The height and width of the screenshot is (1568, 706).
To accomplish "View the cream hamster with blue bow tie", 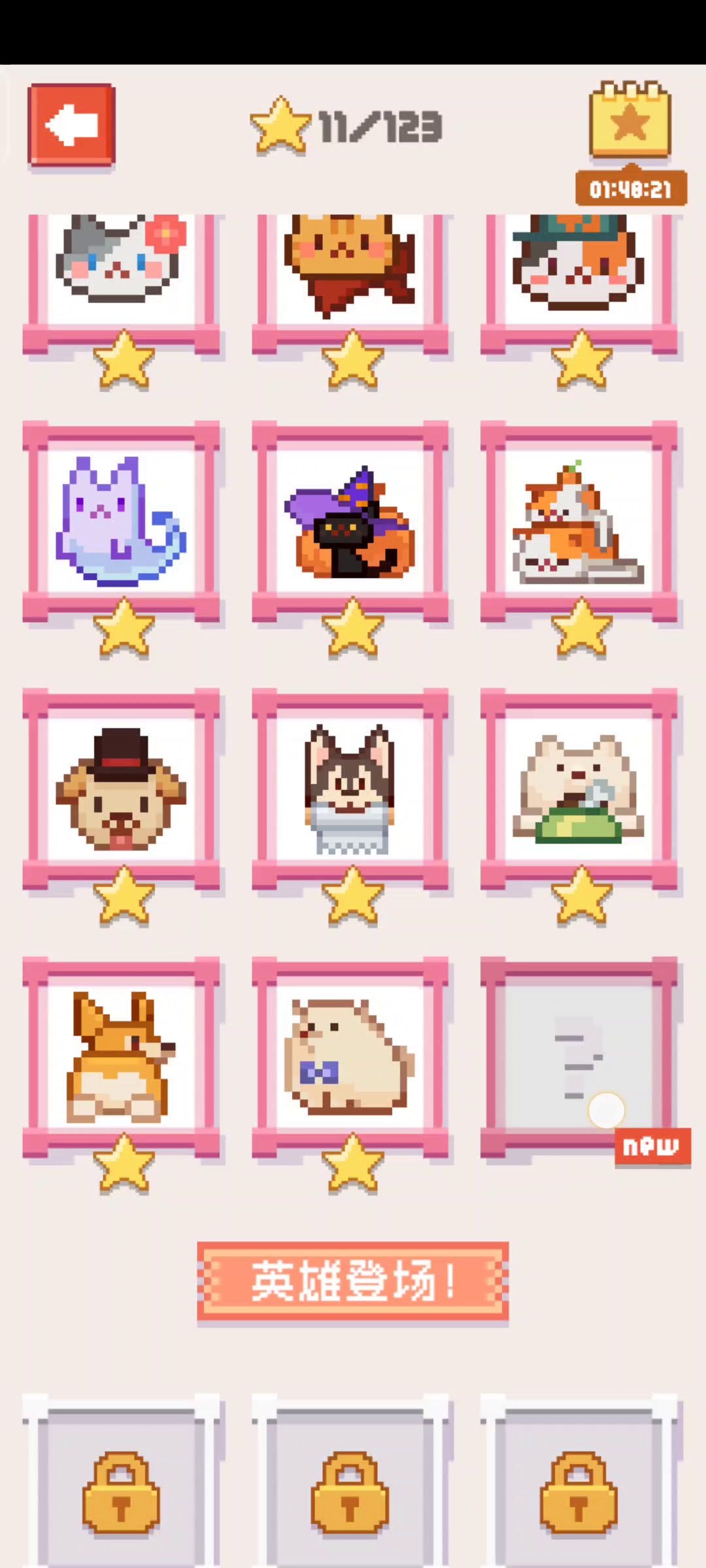I will [351, 1056].
